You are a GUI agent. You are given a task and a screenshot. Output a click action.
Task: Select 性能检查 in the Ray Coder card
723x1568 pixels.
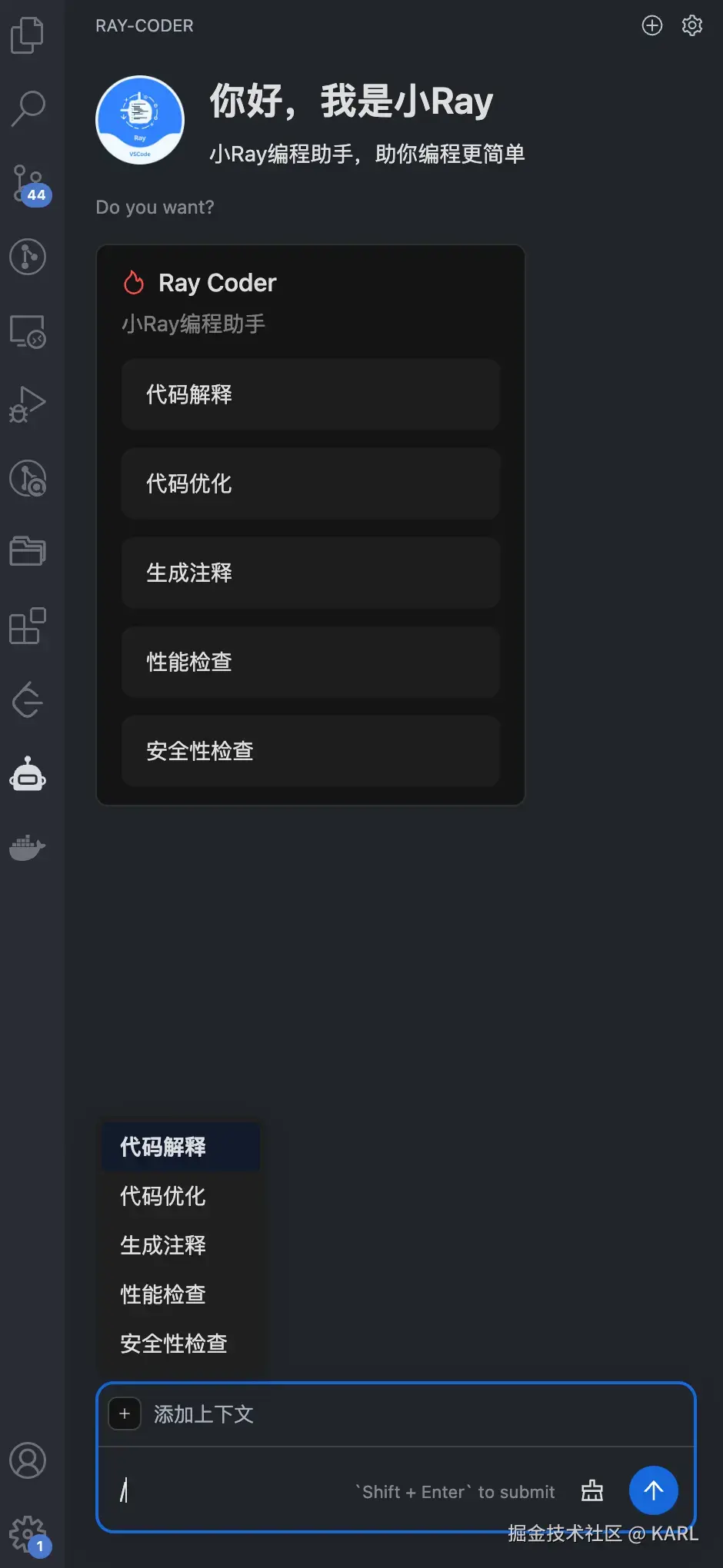tap(310, 662)
